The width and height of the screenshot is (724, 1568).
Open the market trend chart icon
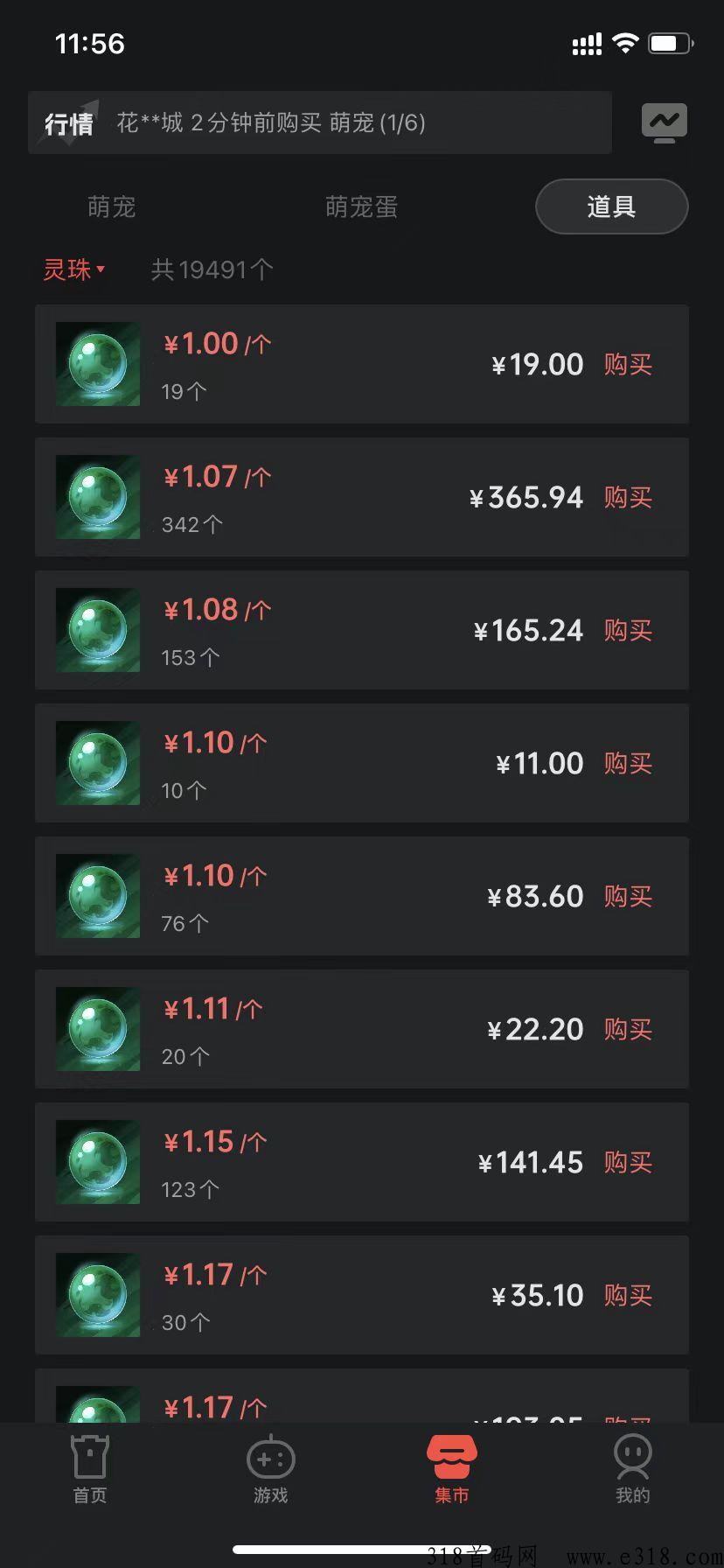pyautogui.click(x=664, y=122)
